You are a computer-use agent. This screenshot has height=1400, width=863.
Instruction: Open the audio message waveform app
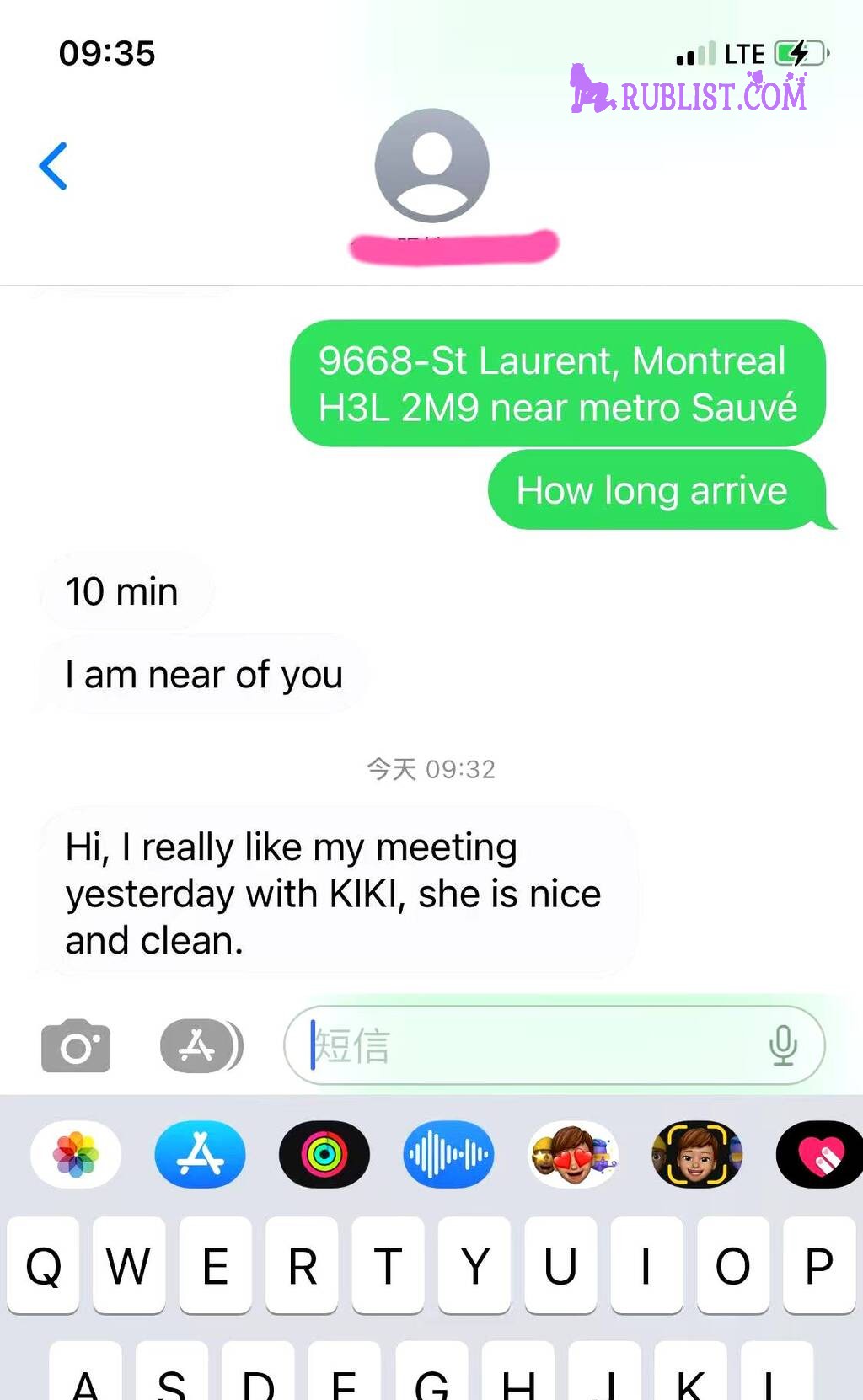[x=448, y=1154]
